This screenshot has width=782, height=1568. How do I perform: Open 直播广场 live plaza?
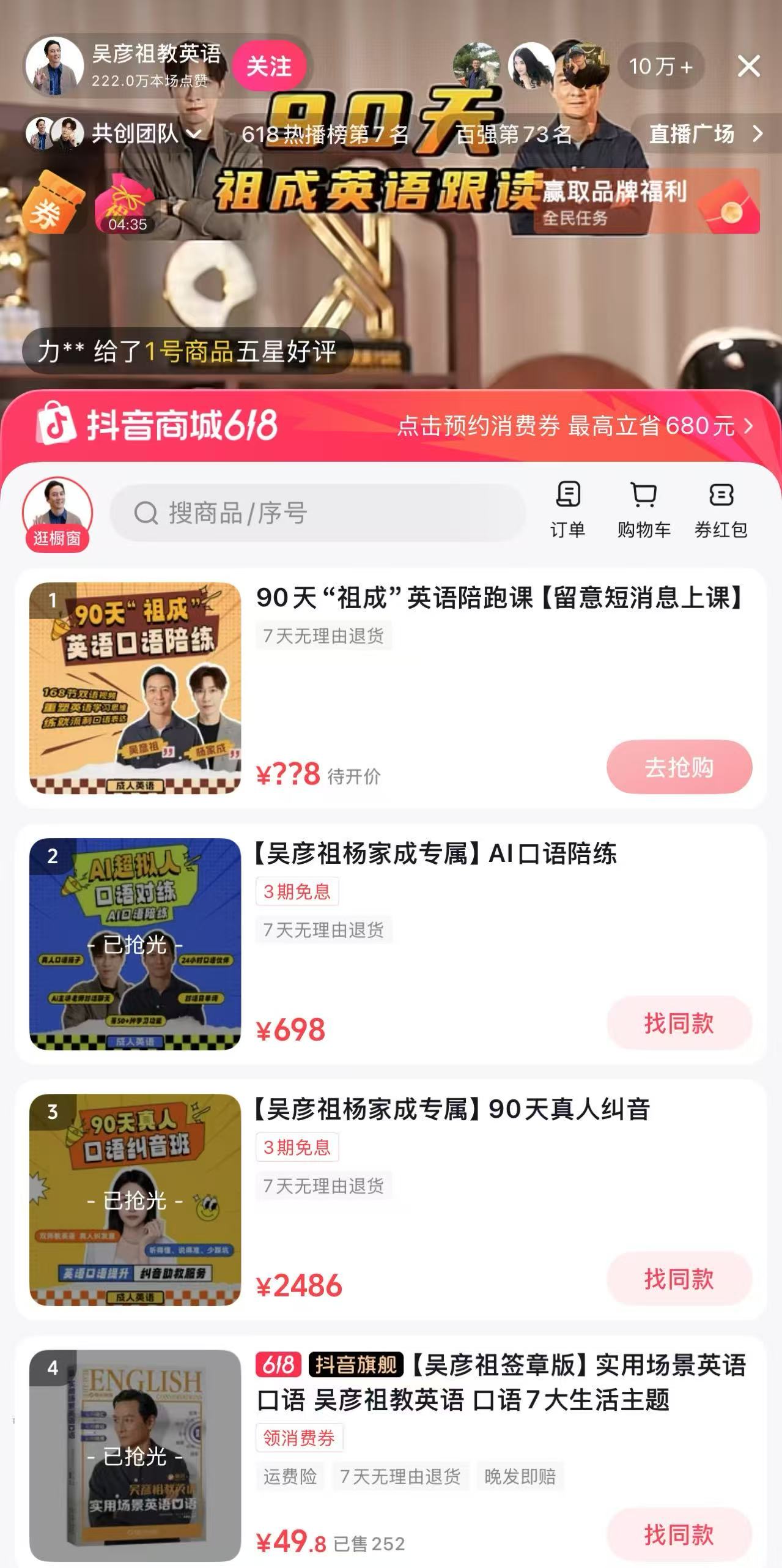point(704,133)
